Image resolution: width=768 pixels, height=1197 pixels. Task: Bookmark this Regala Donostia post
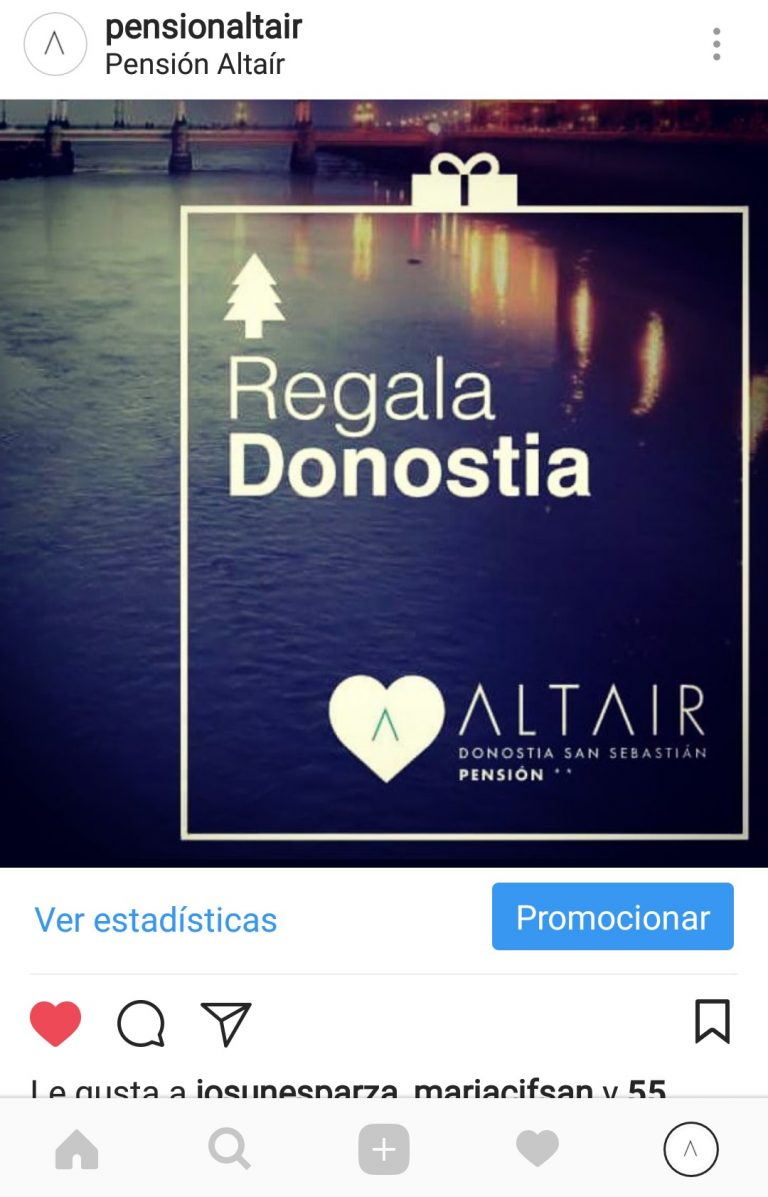point(712,1022)
